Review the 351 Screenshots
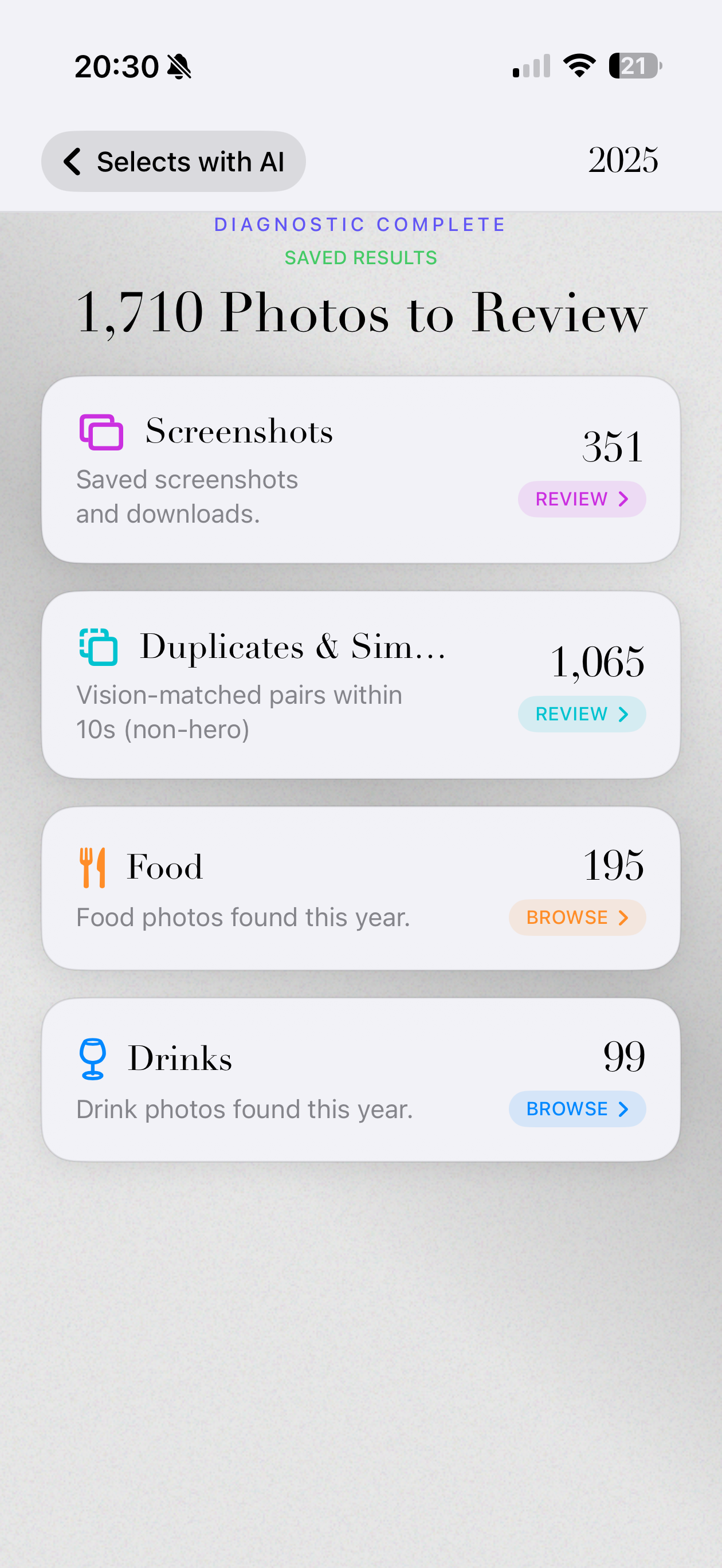 pyautogui.click(x=582, y=499)
